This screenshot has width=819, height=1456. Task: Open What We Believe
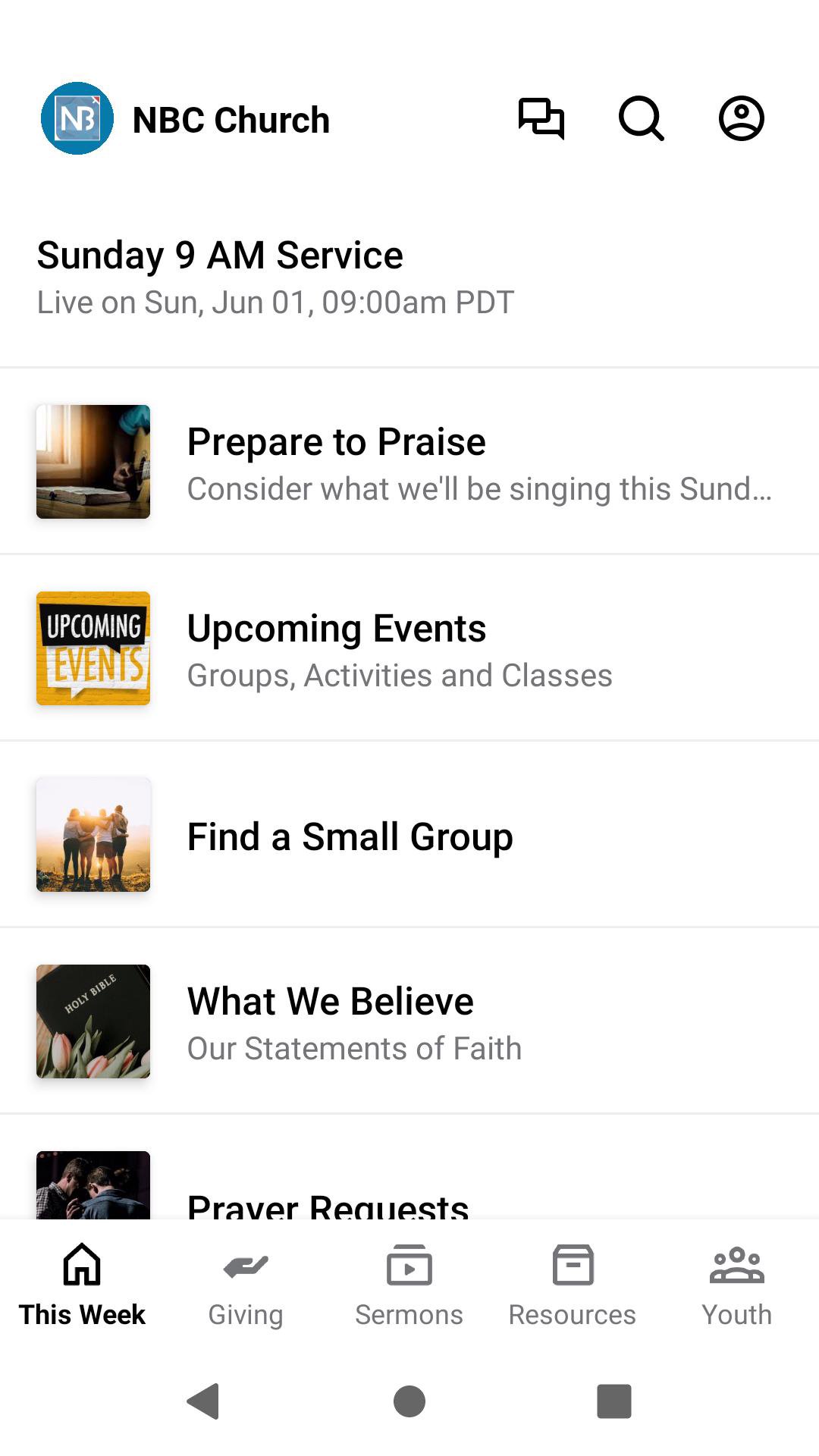(409, 1021)
